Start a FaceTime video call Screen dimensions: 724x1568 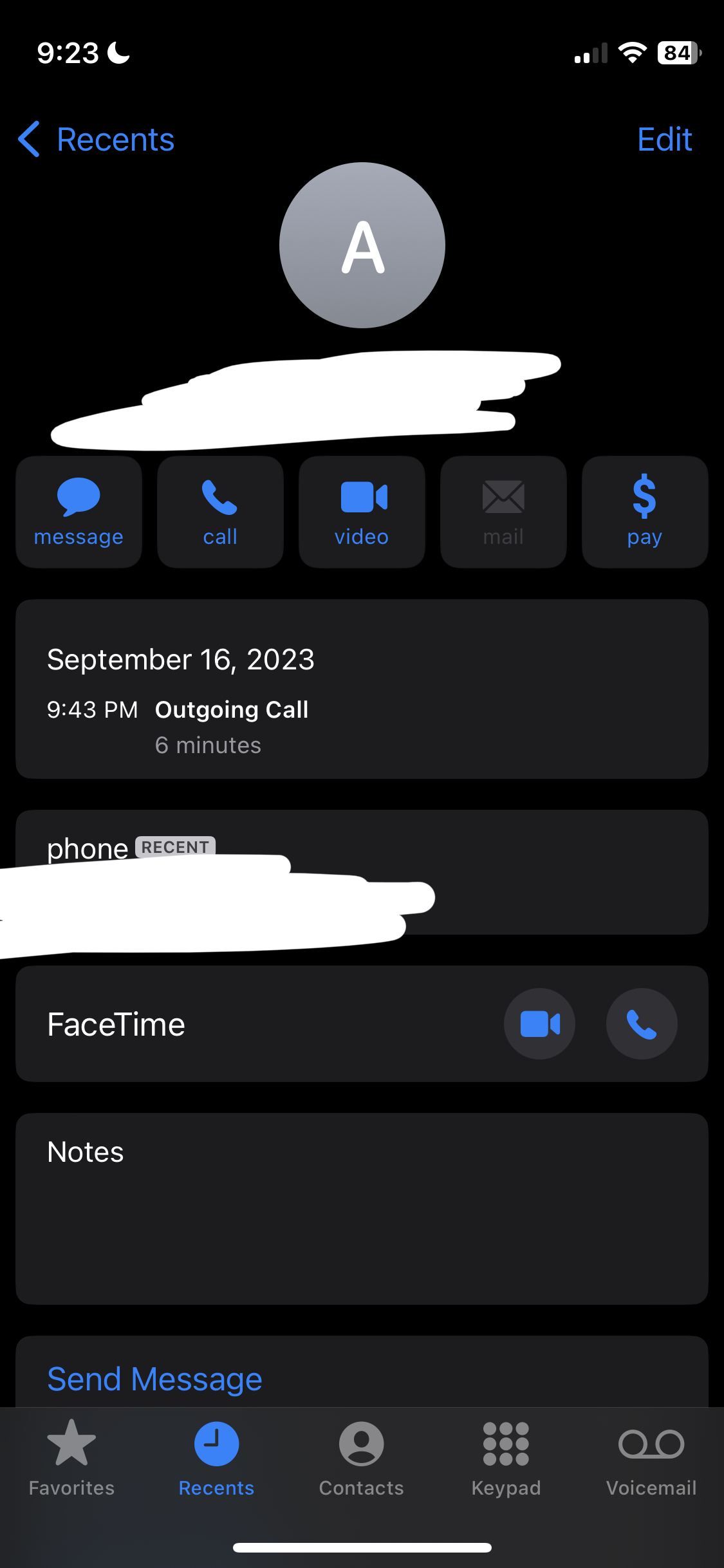(x=539, y=1023)
